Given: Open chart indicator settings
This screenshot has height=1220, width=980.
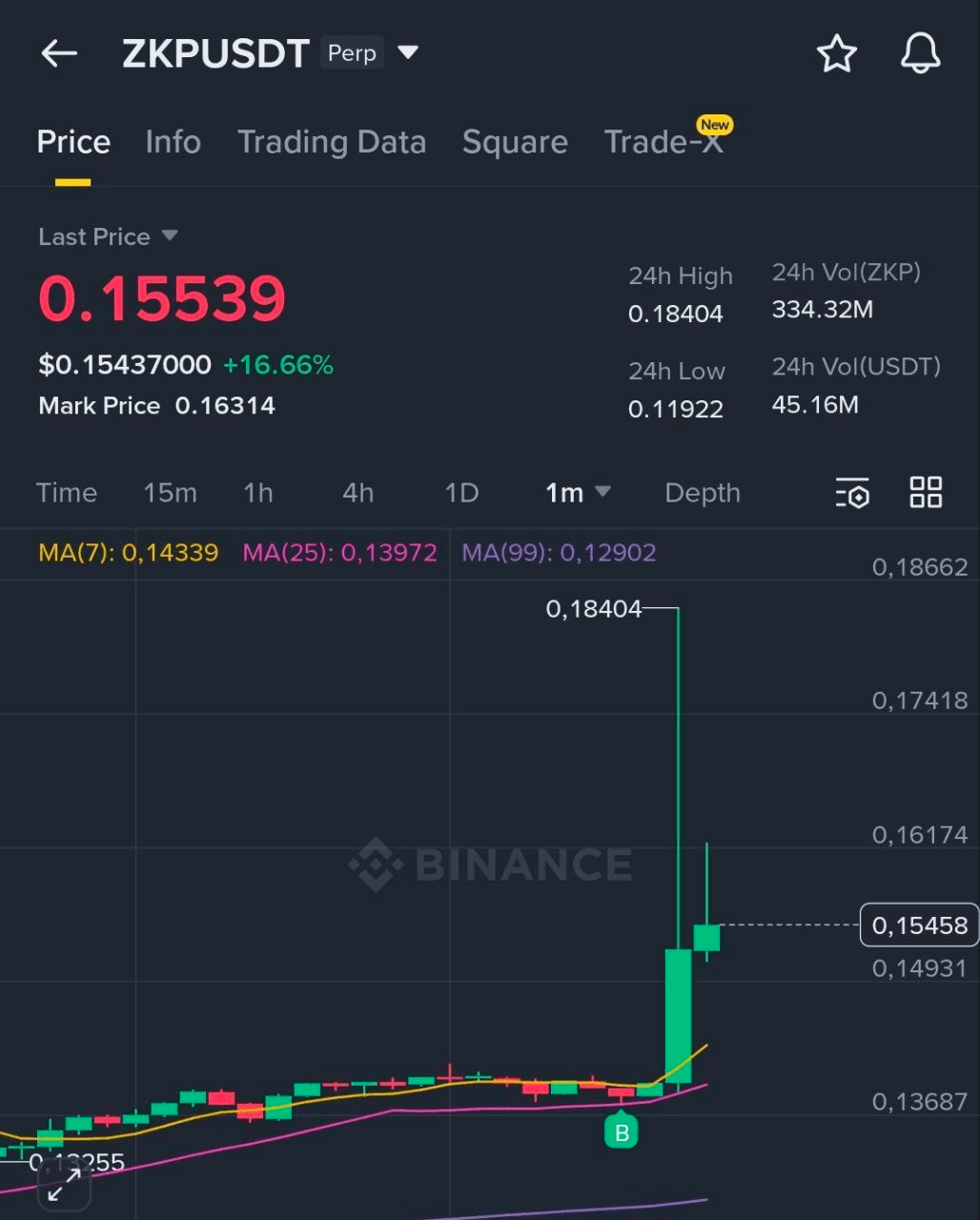Looking at the screenshot, I should pos(852,493).
